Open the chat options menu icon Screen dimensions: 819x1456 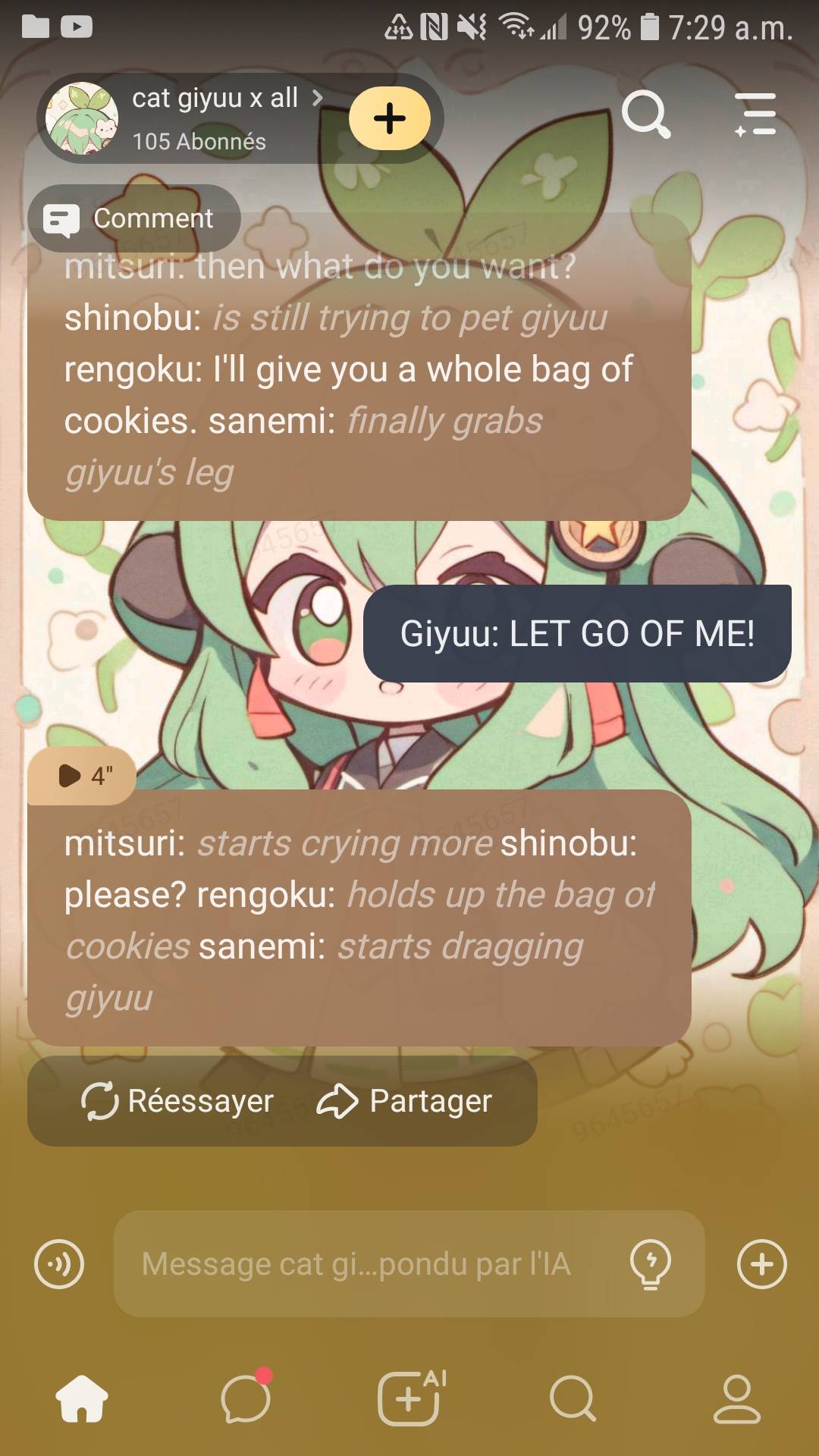pos(755,115)
